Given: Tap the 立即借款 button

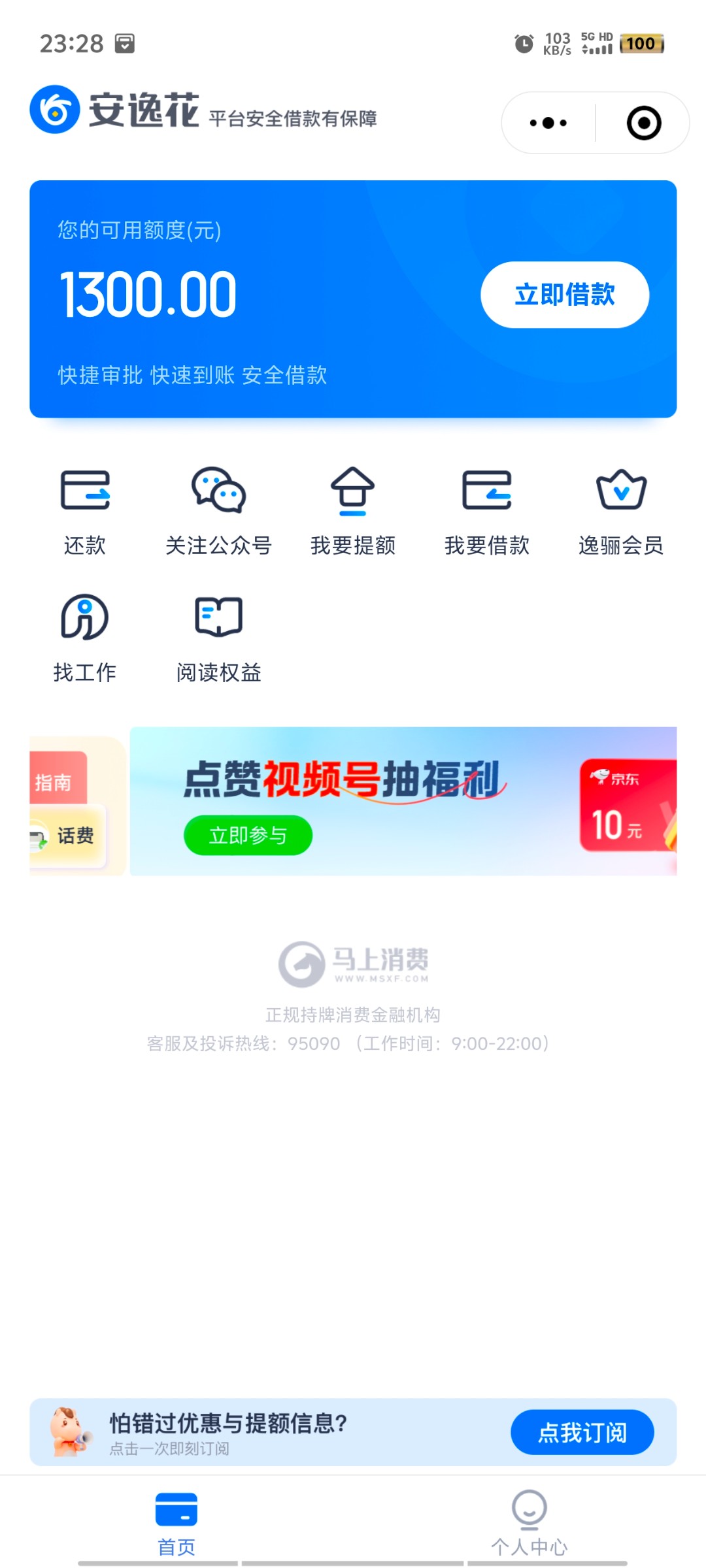Looking at the screenshot, I should pyautogui.click(x=565, y=295).
